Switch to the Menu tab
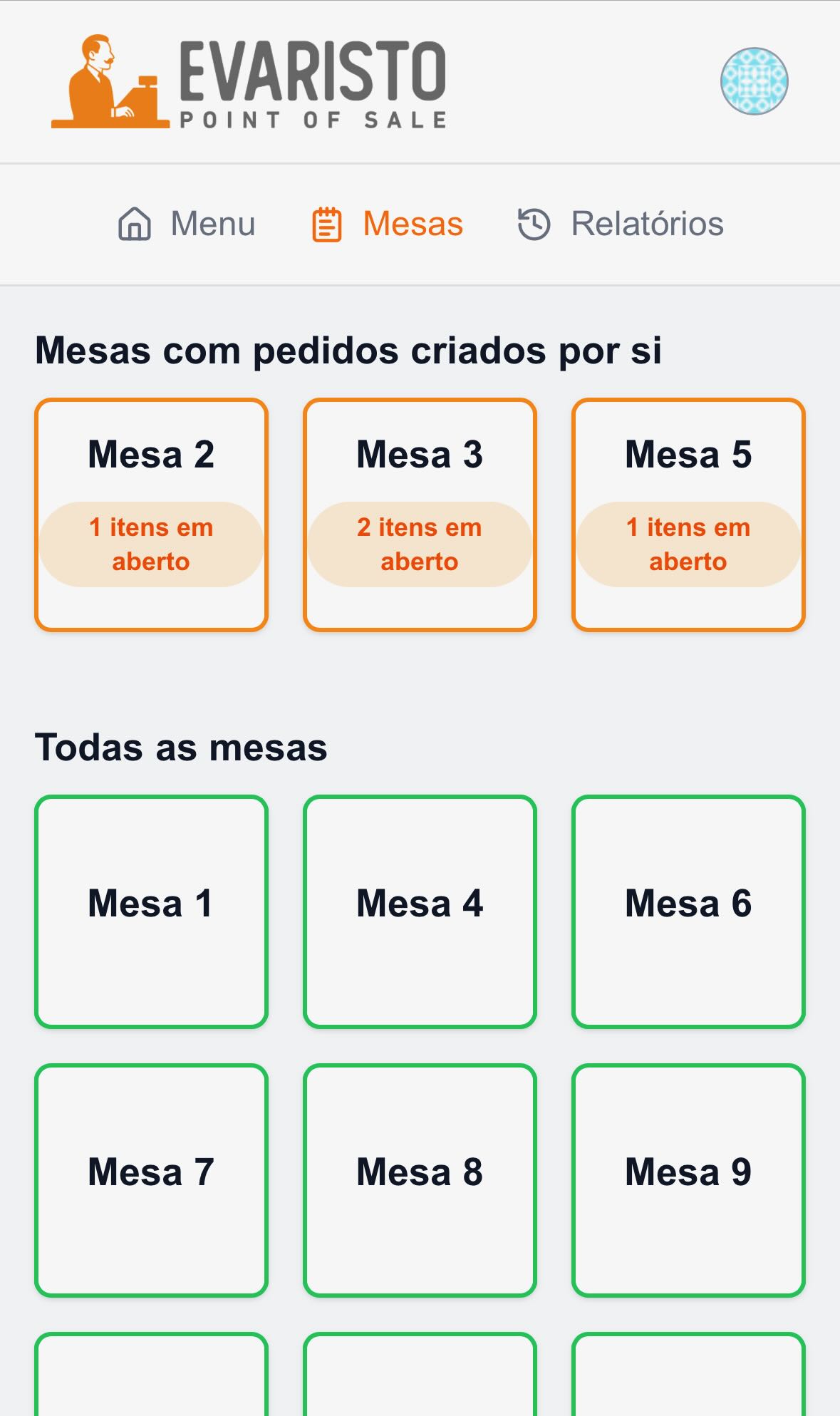The width and height of the screenshot is (840, 1416). (x=187, y=224)
